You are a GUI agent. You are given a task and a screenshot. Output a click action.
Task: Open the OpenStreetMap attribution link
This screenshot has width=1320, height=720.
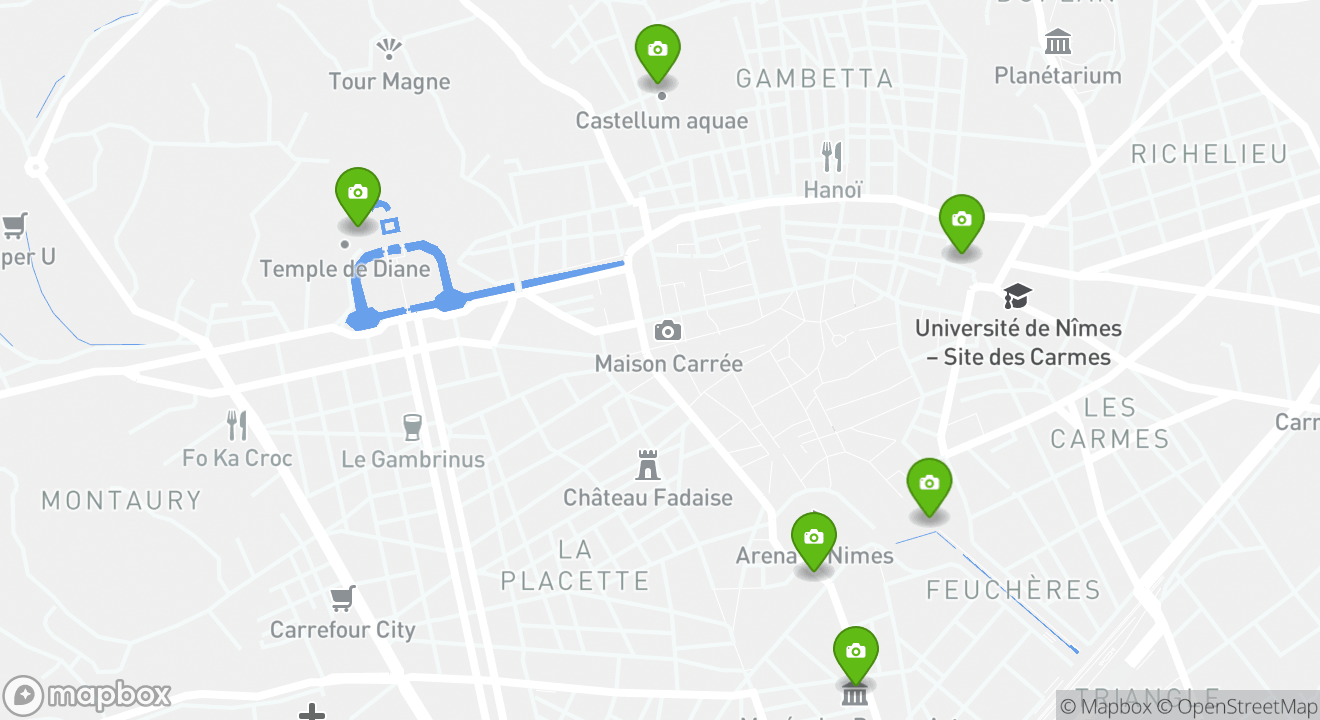1240,707
